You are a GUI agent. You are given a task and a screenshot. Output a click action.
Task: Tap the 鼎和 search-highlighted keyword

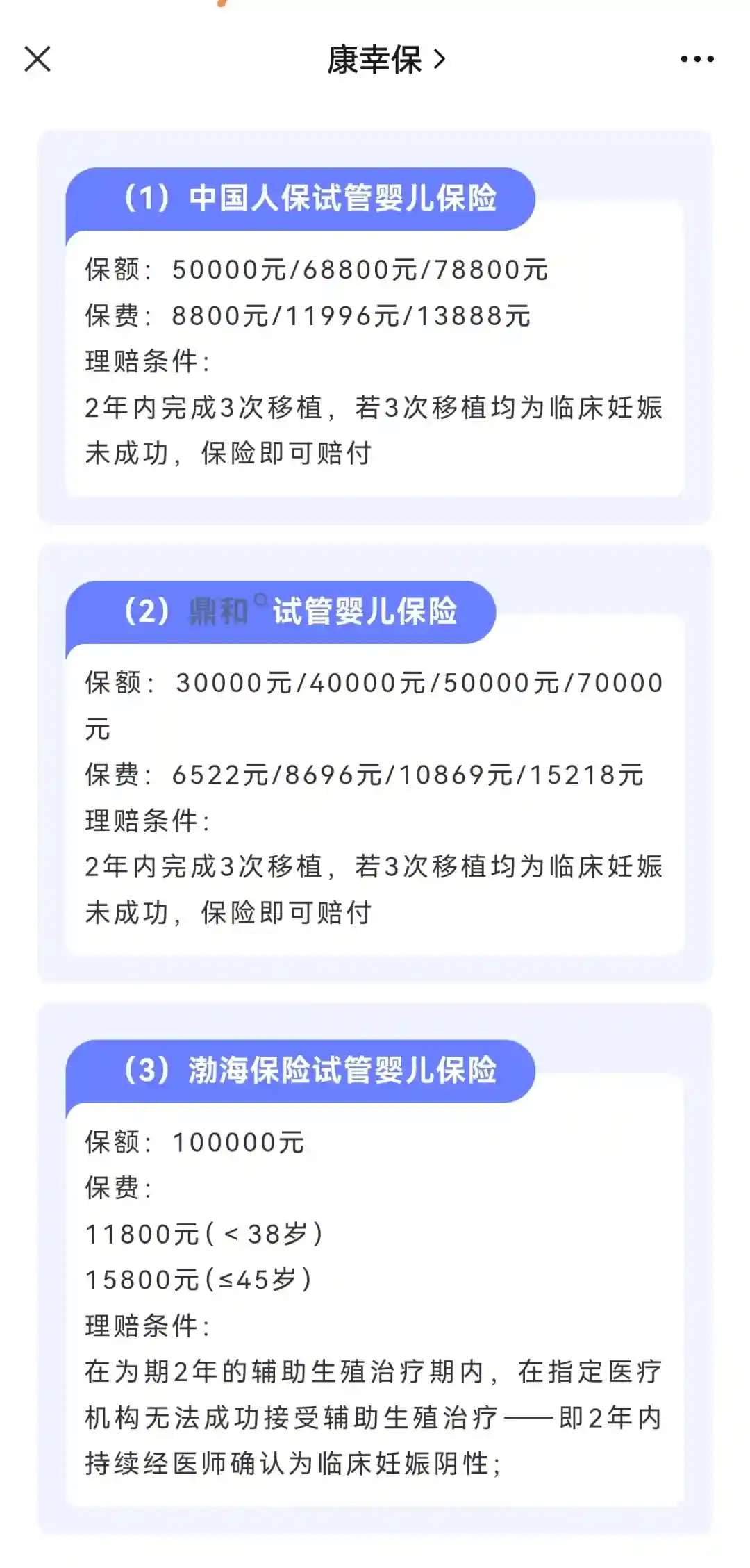221,611
